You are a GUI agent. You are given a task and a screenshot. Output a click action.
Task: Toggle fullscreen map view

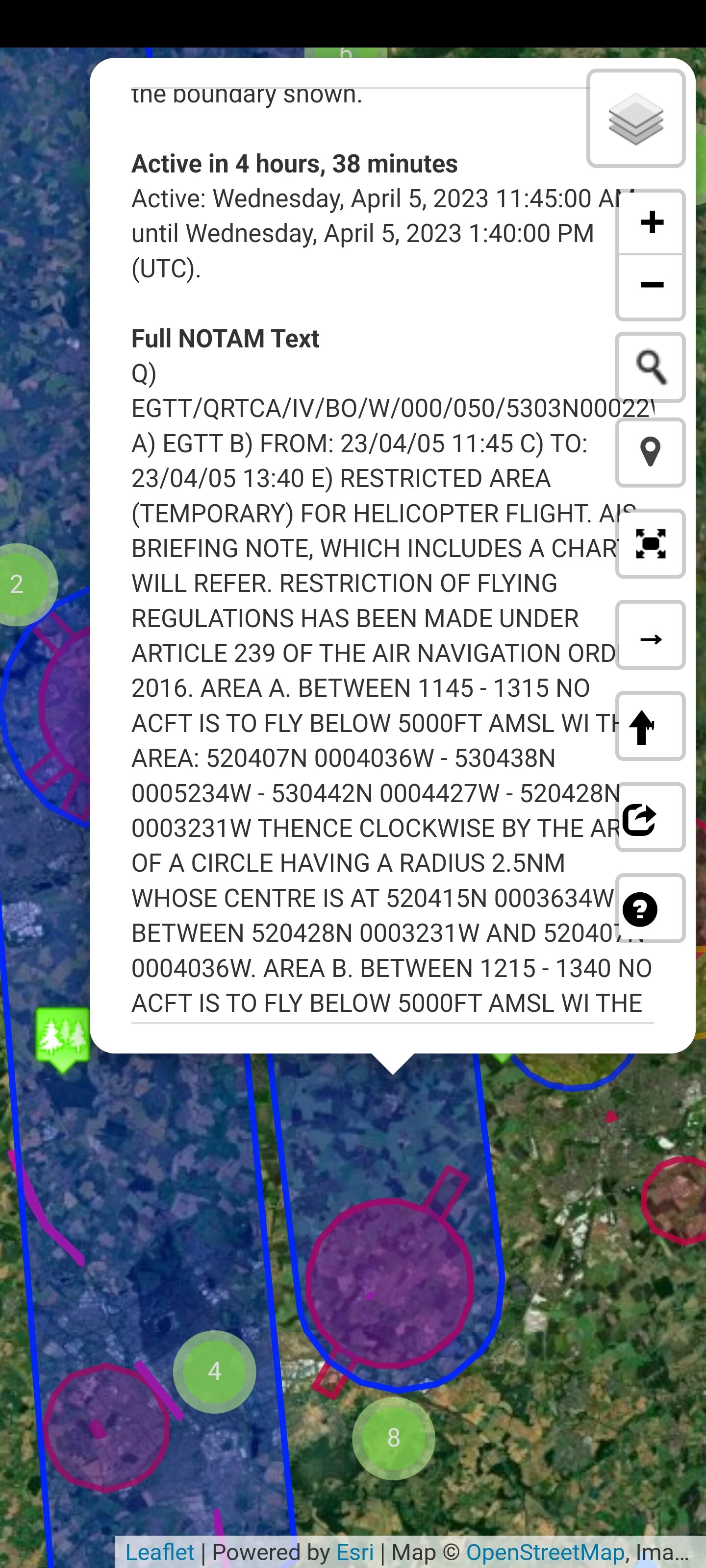pyautogui.click(x=651, y=543)
